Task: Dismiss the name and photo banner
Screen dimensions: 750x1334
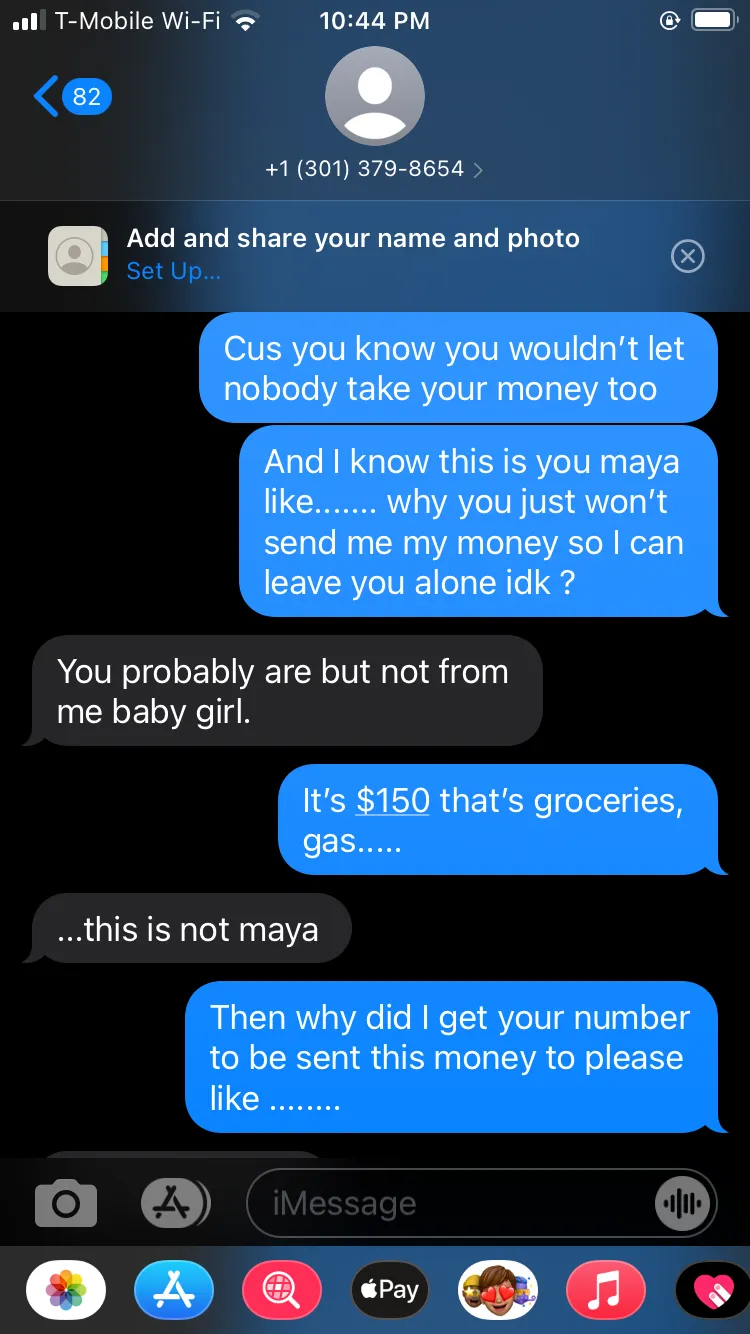Action: pyautogui.click(x=687, y=256)
